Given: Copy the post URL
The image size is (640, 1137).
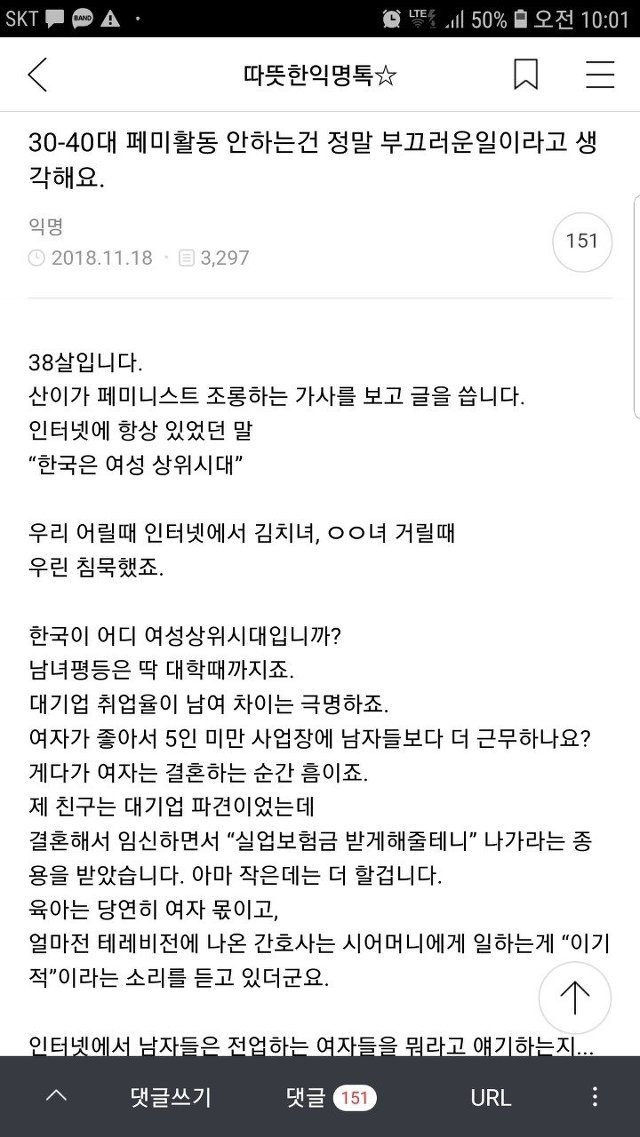Looking at the screenshot, I should [491, 1098].
